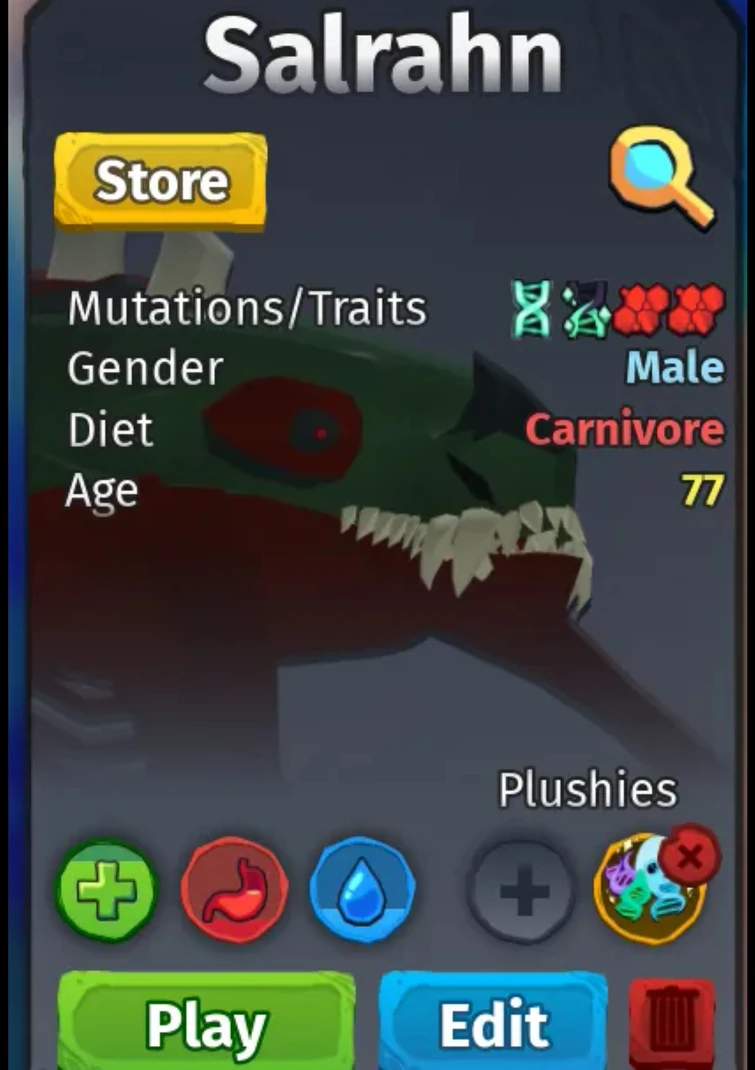Hydrate creature using water drop icon
The width and height of the screenshot is (755, 1070).
pos(361,889)
